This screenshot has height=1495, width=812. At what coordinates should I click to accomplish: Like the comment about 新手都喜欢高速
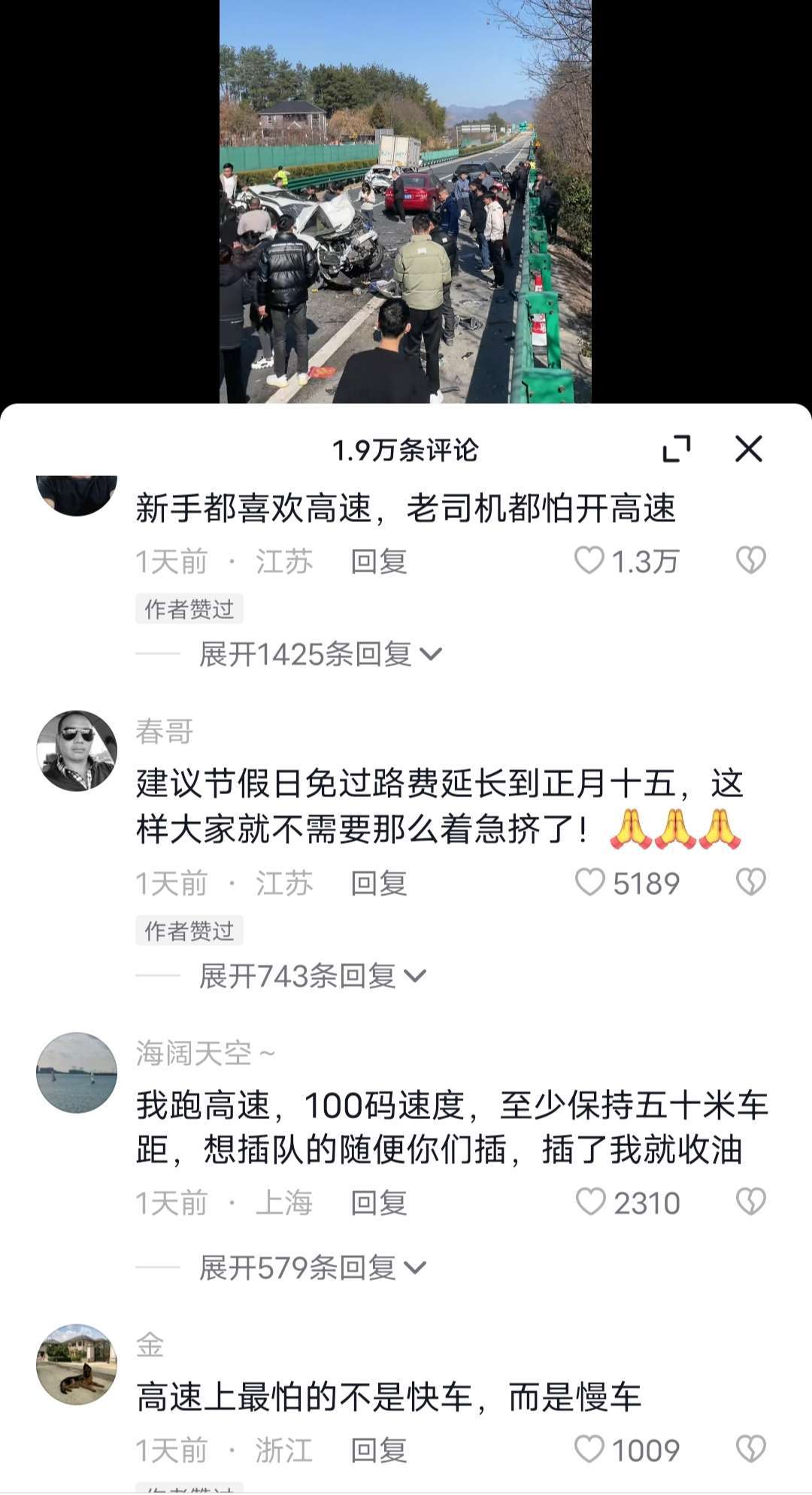[x=590, y=561]
